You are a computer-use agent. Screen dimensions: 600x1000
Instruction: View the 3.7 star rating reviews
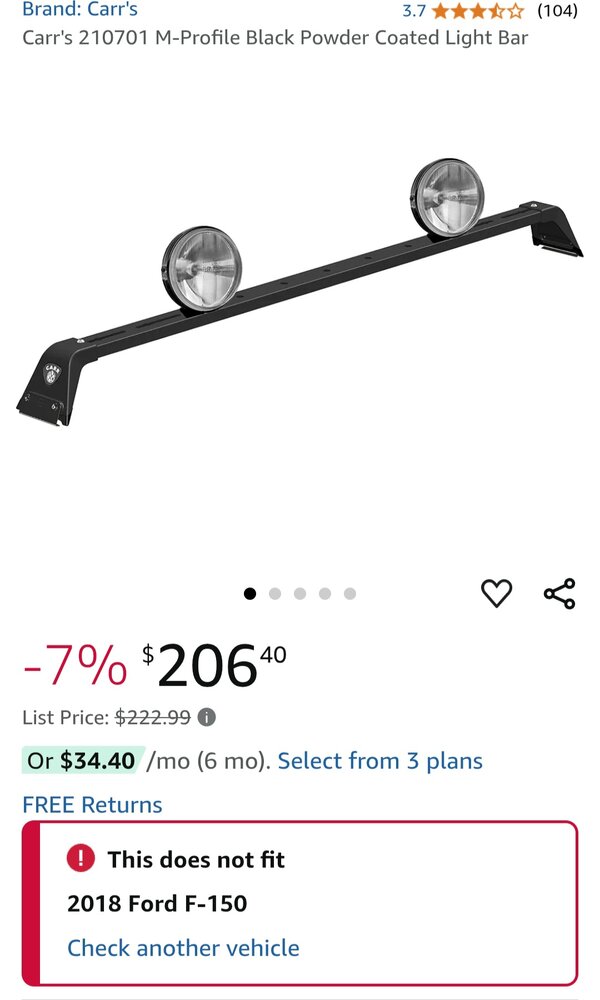[x=477, y=11]
